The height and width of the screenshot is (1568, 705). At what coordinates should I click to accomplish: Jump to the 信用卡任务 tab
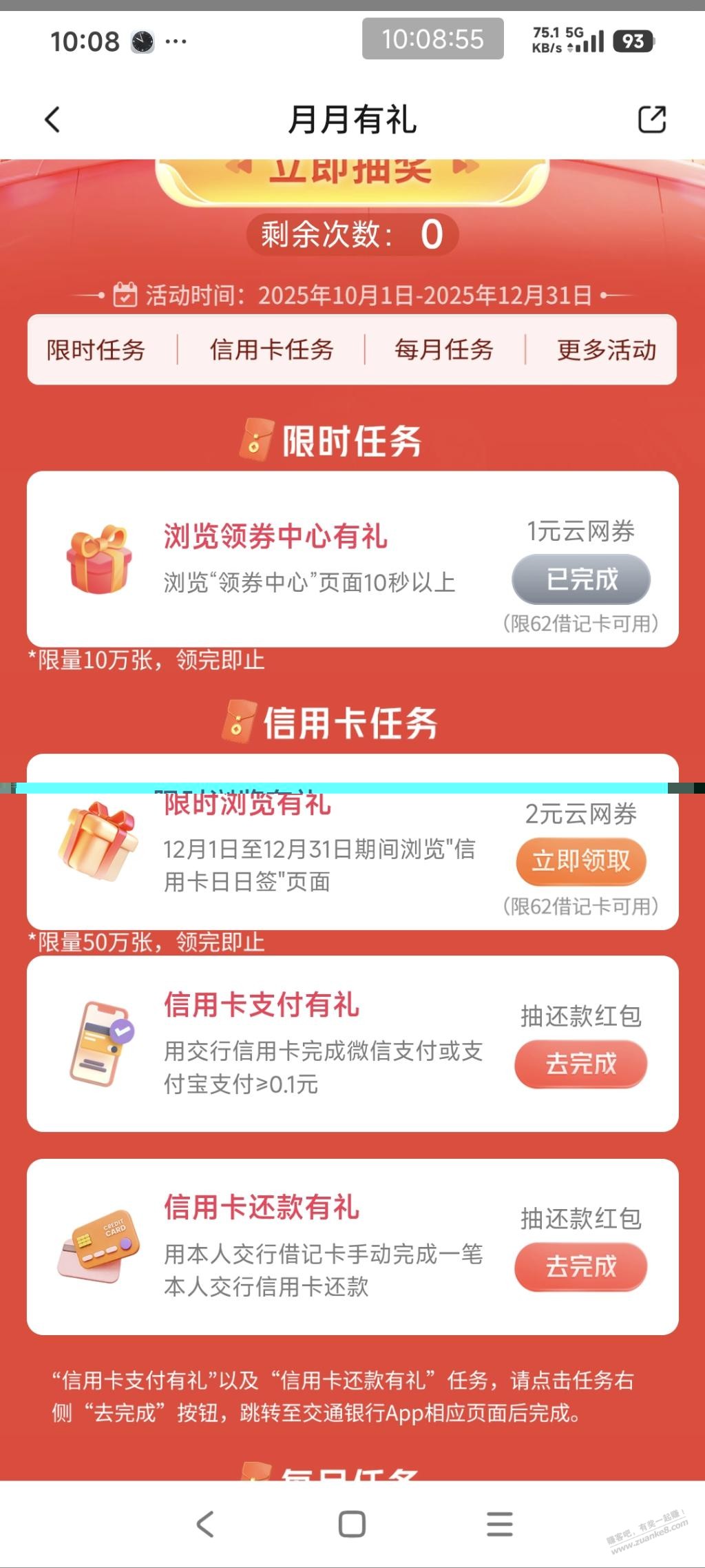(x=271, y=350)
